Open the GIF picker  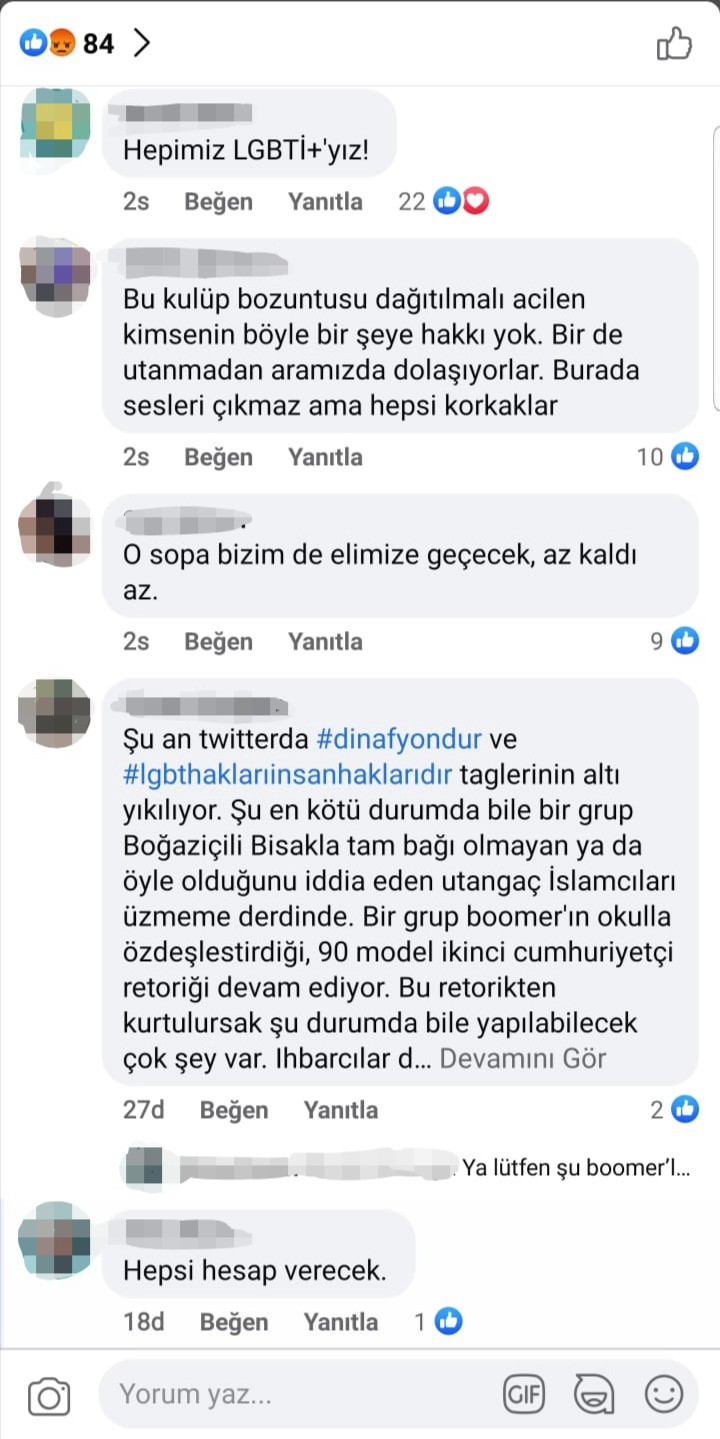click(524, 1394)
